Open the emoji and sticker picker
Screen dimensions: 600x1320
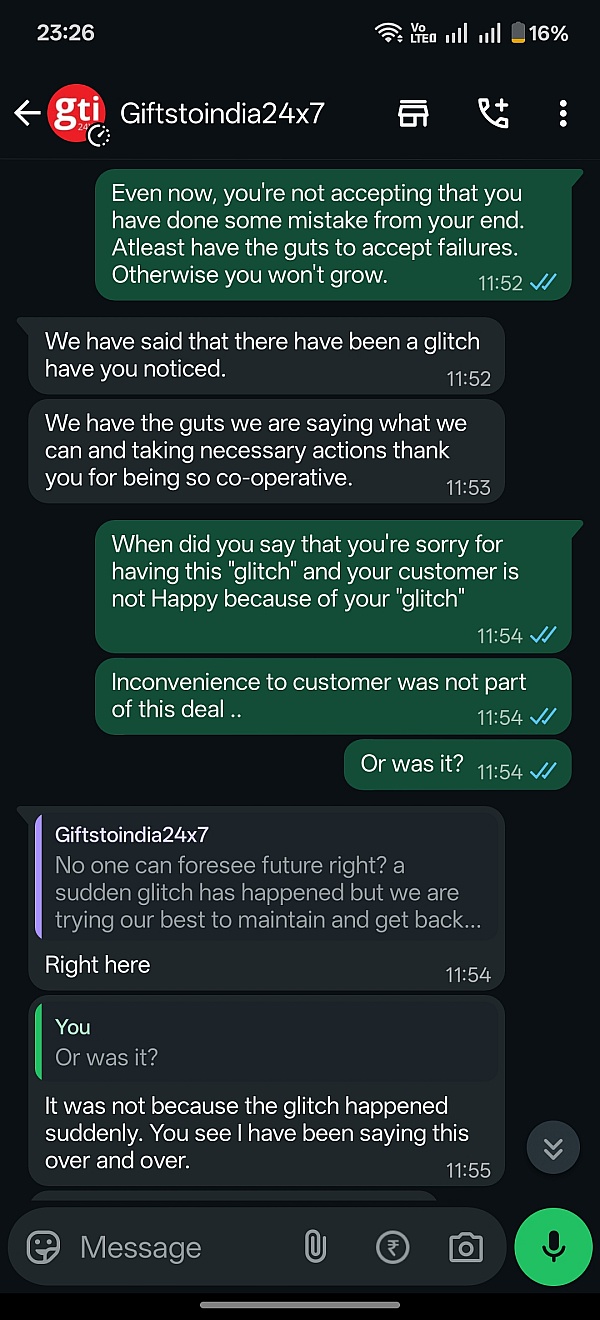pos(43,1247)
